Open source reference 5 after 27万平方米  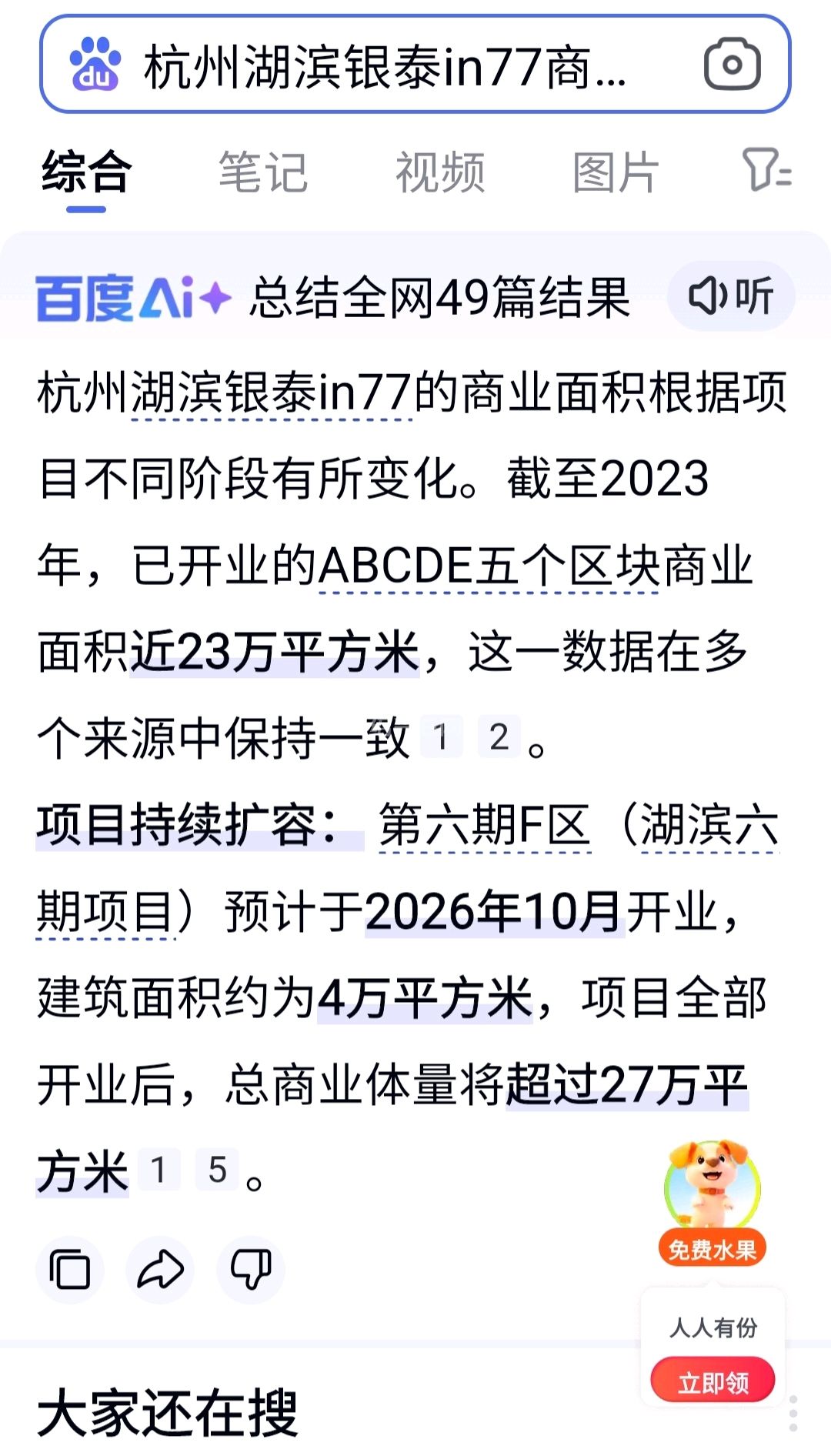coord(217,1170)
